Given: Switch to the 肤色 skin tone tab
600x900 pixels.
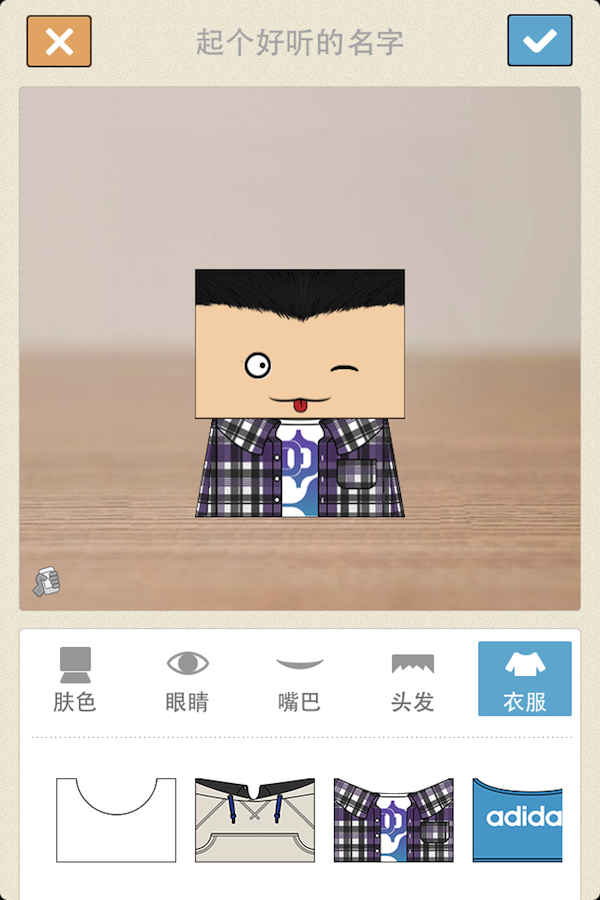Looking at the screenshot, I should click(75, 679).
